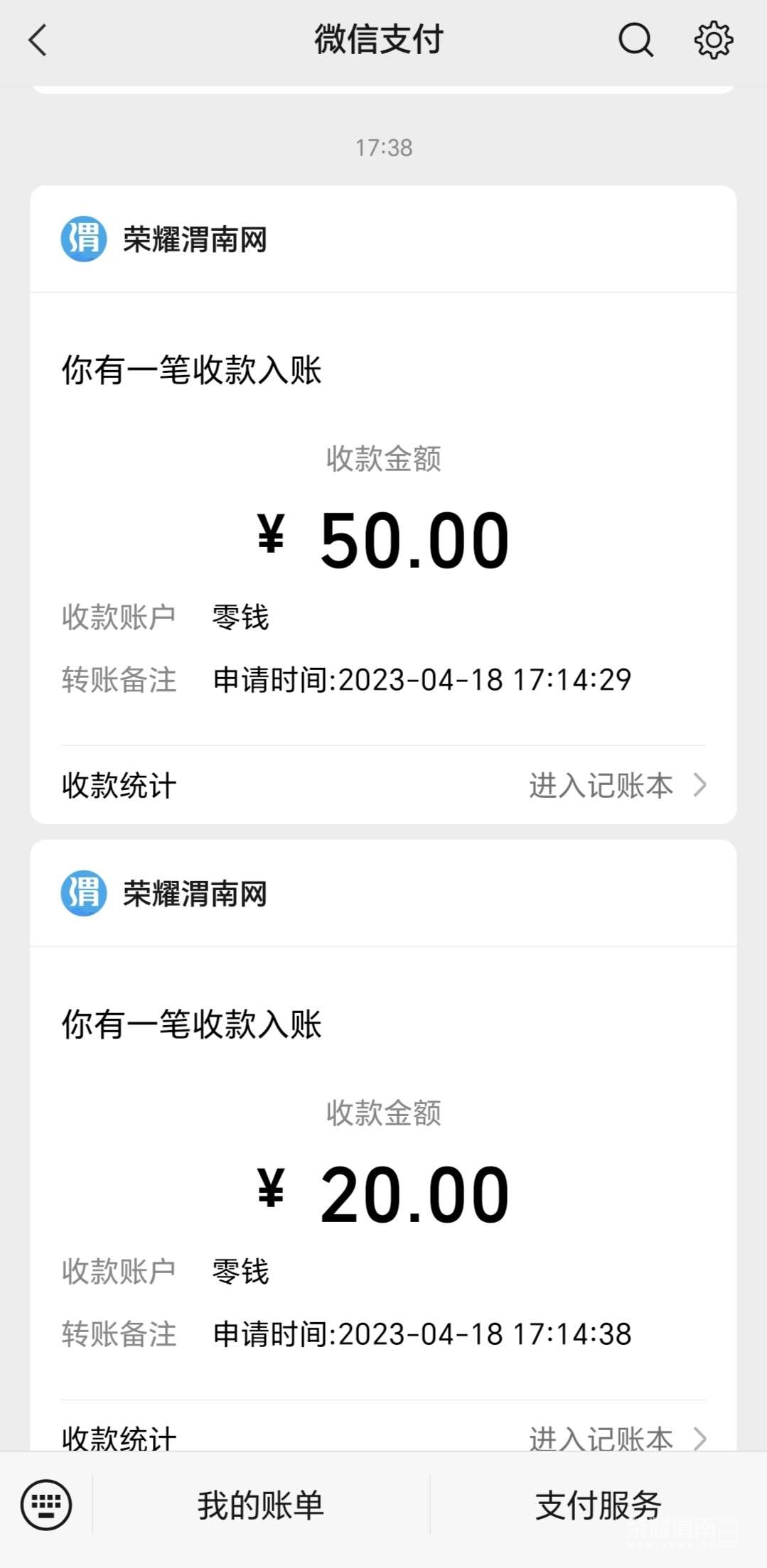Screen dimensions: 767x1568
Task: Open 支付服务 menu
Action: click(598, 1505)
